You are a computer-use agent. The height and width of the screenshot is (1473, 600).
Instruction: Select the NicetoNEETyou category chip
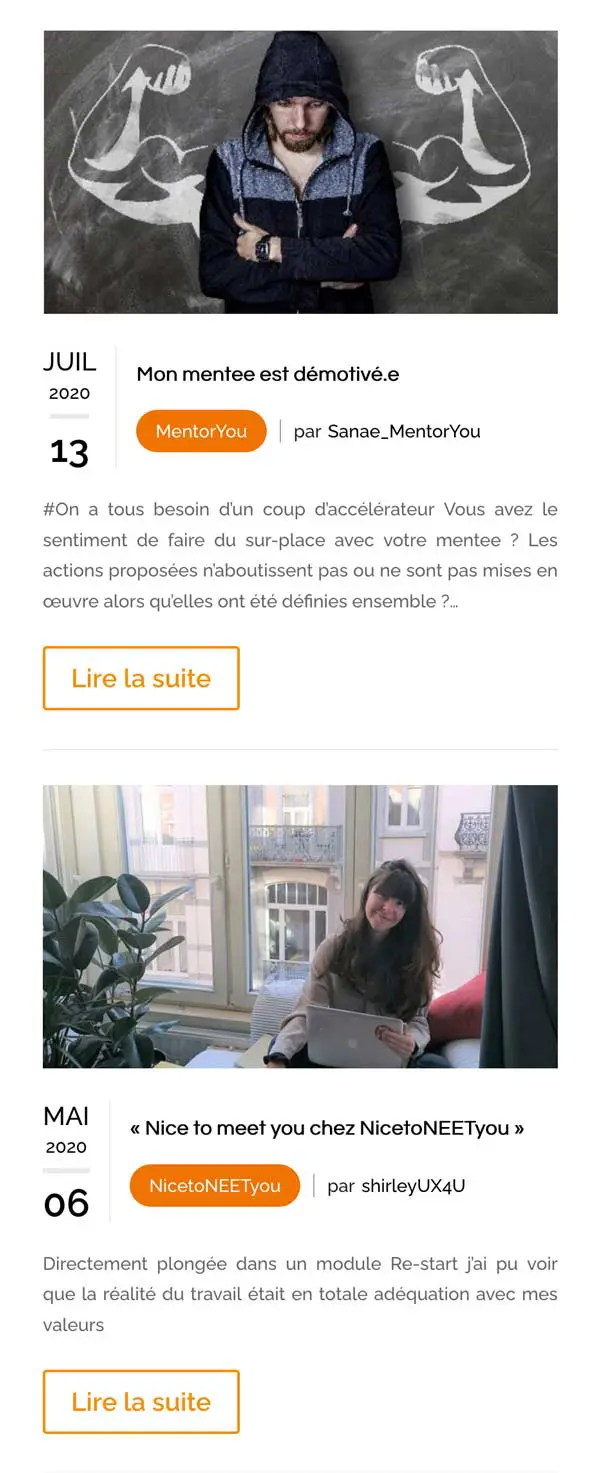pyautogui.click(x=215, y=1185)
